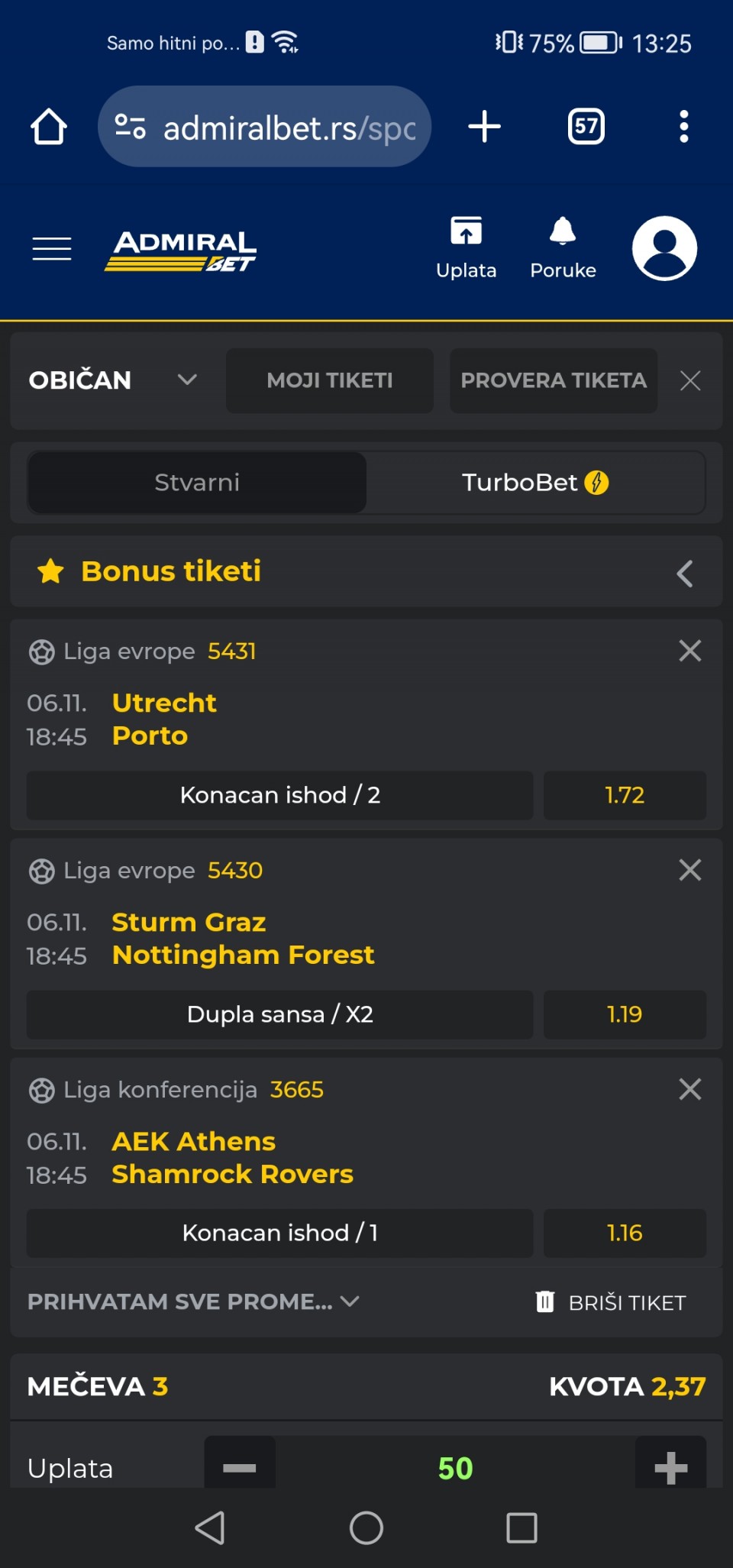Viewport: 733px width, 1568px height.
Task: Open the hamburger side menu
Action: coord(52,248)
